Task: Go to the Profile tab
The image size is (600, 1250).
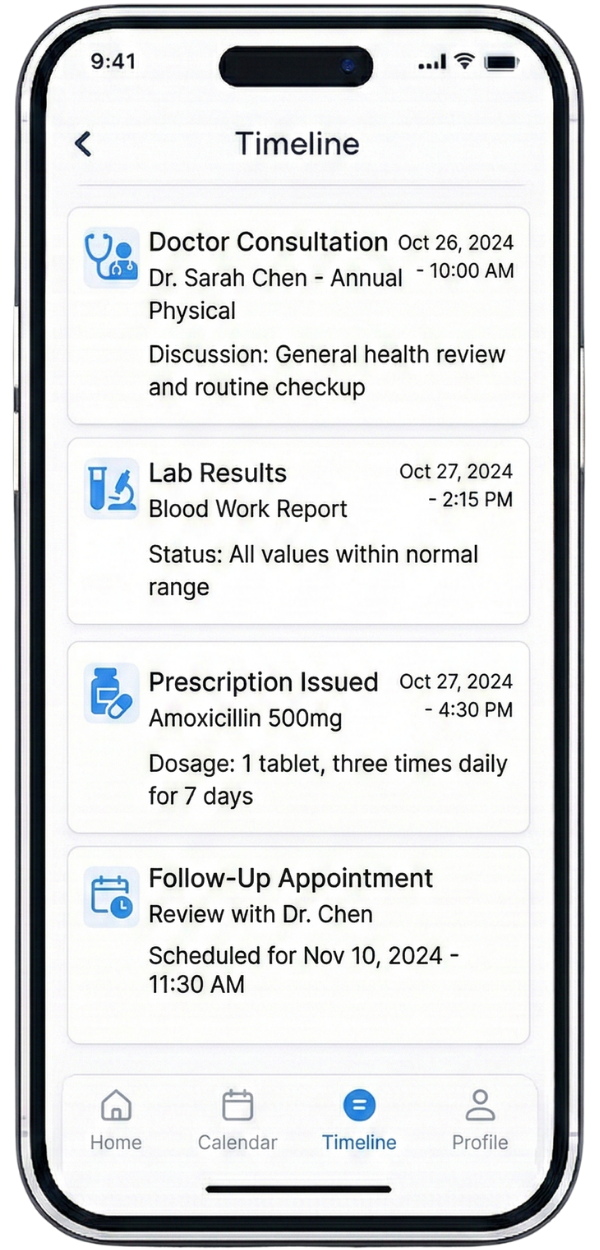Action: (x=480, y=1120)
